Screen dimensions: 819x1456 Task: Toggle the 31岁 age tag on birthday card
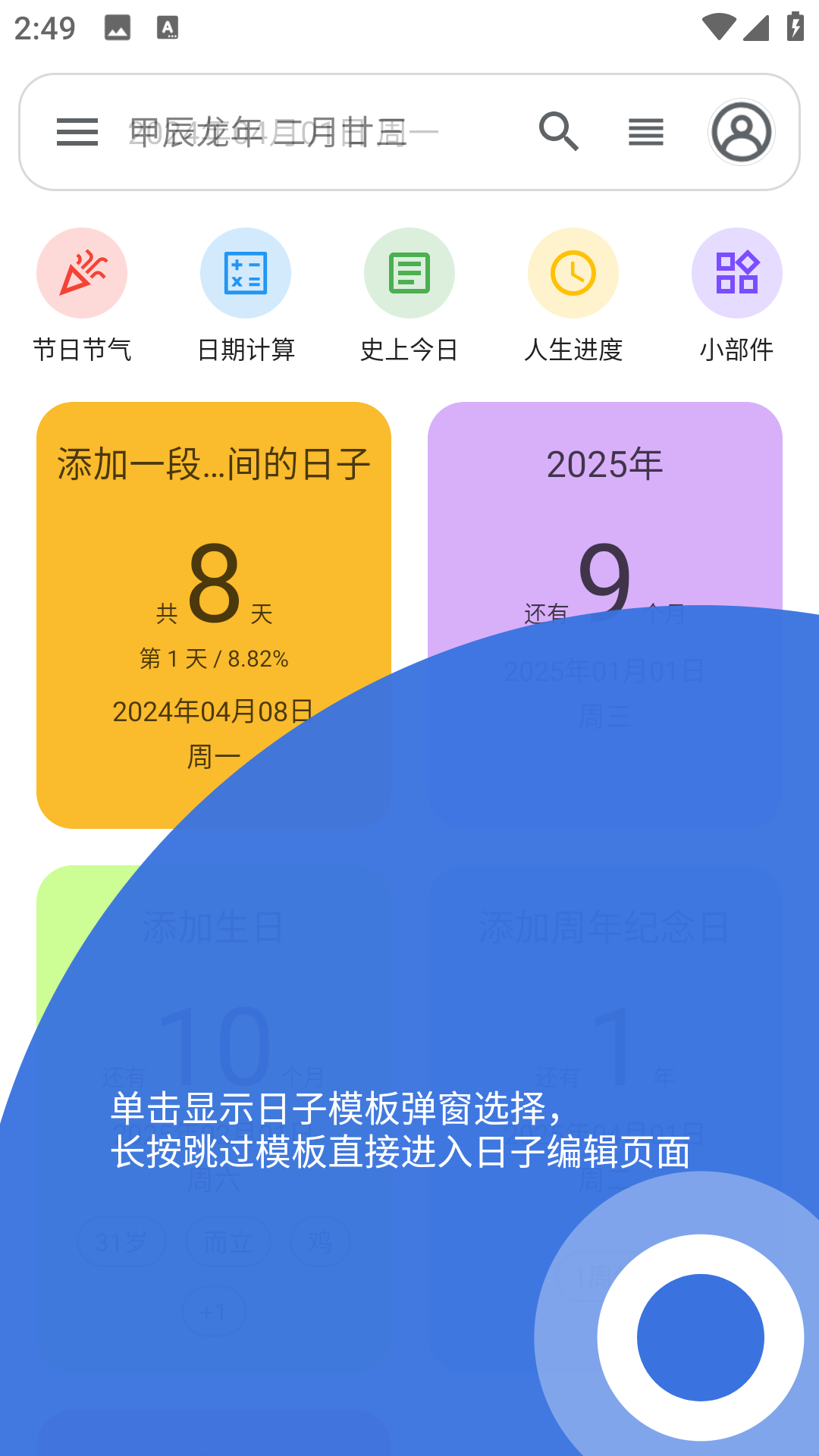123,1241
